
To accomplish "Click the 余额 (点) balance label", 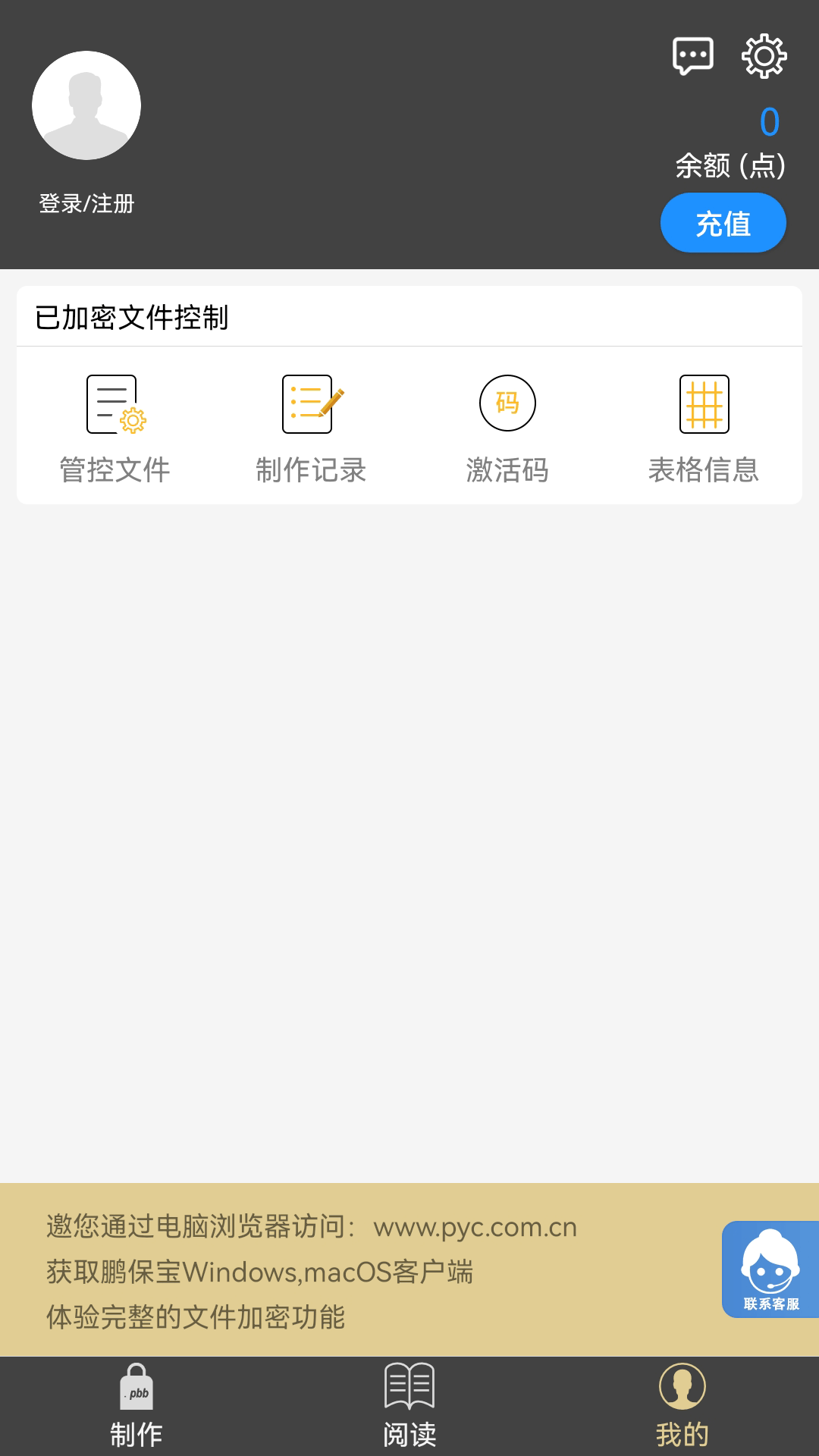I will [x=730, y=166].
